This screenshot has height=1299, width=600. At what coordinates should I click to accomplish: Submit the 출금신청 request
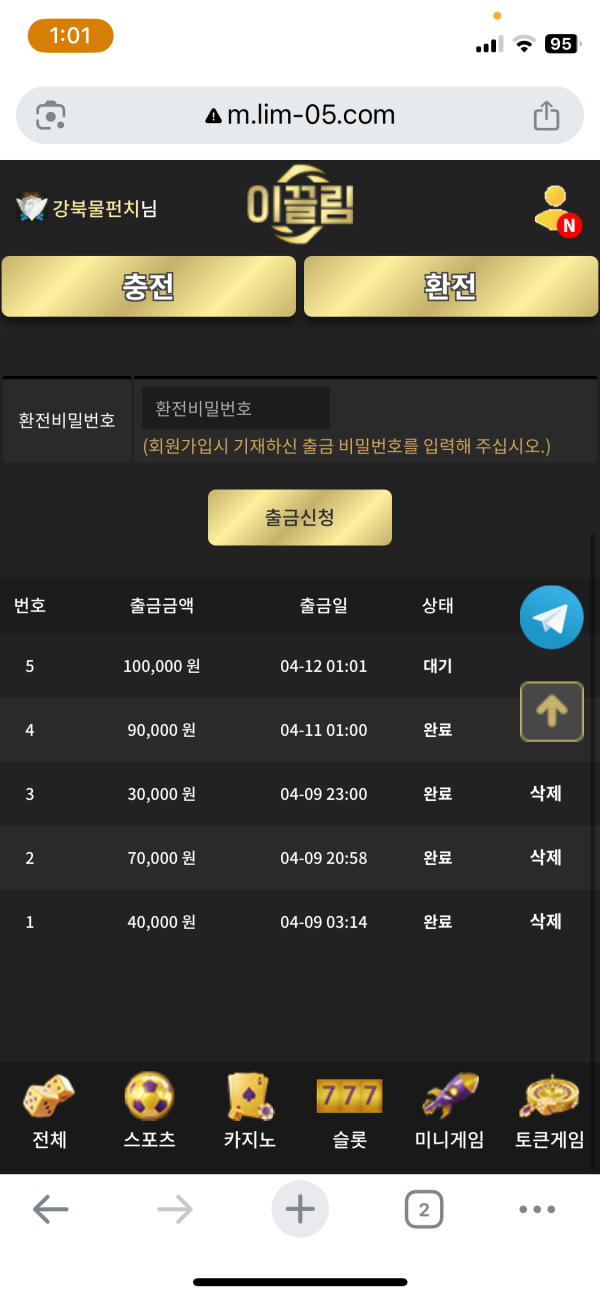tap(299, 517)
